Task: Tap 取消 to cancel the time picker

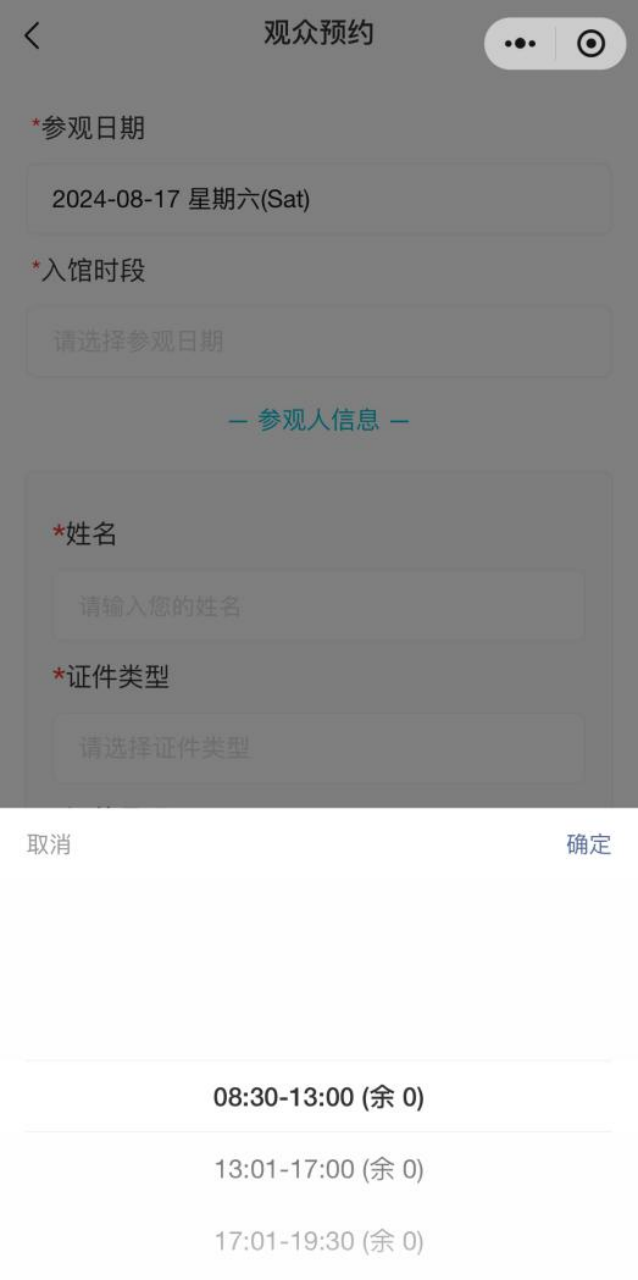Action: tap(48, 845)
